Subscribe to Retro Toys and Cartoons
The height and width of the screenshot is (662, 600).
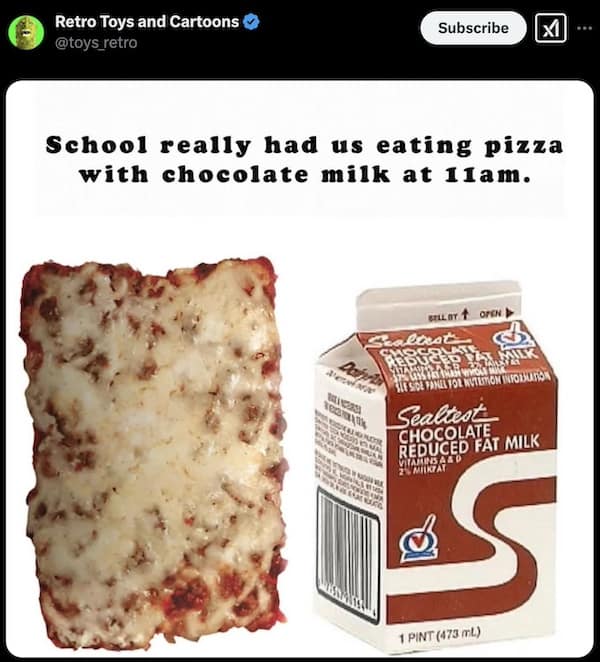(473, 28)
